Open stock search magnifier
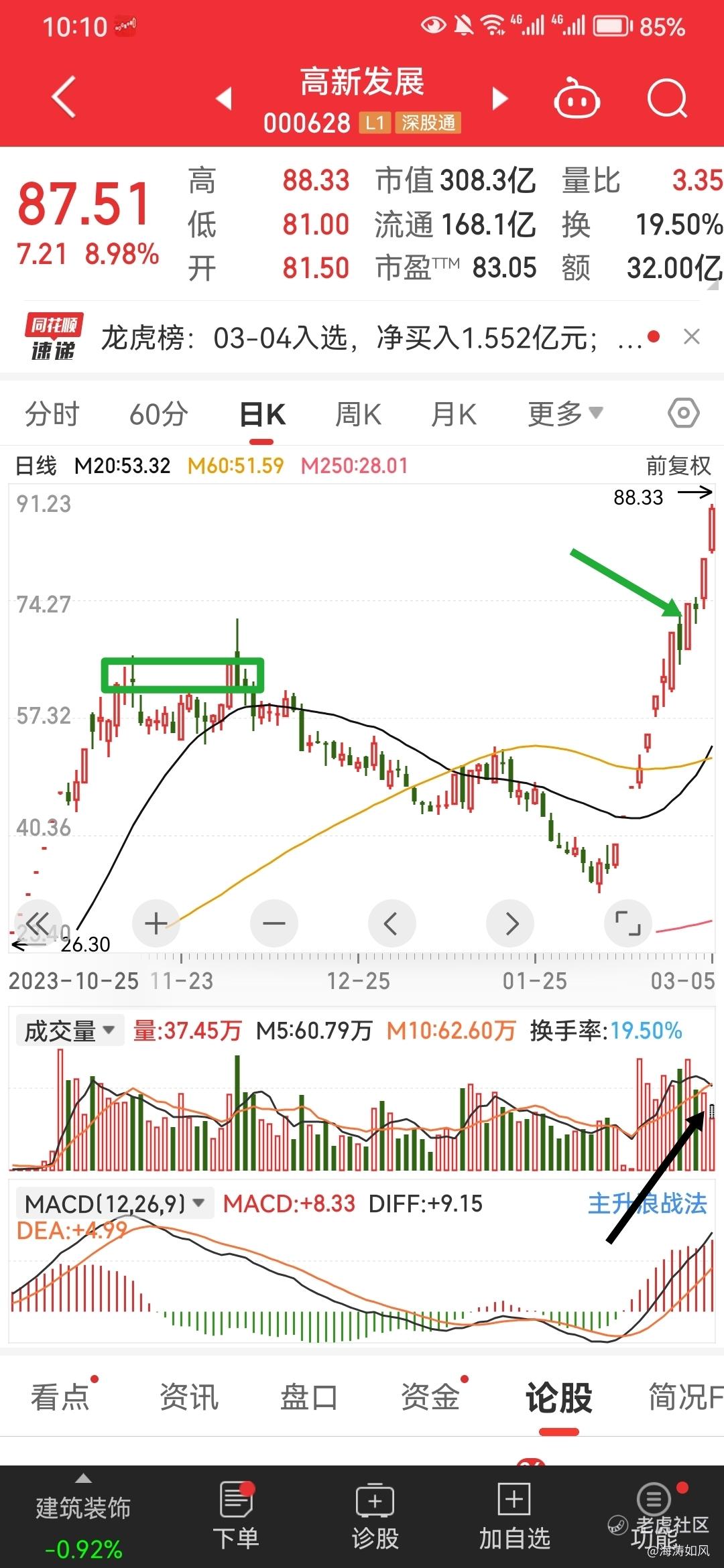This screenshot has height=1568, width=724. tap(667, 99)
